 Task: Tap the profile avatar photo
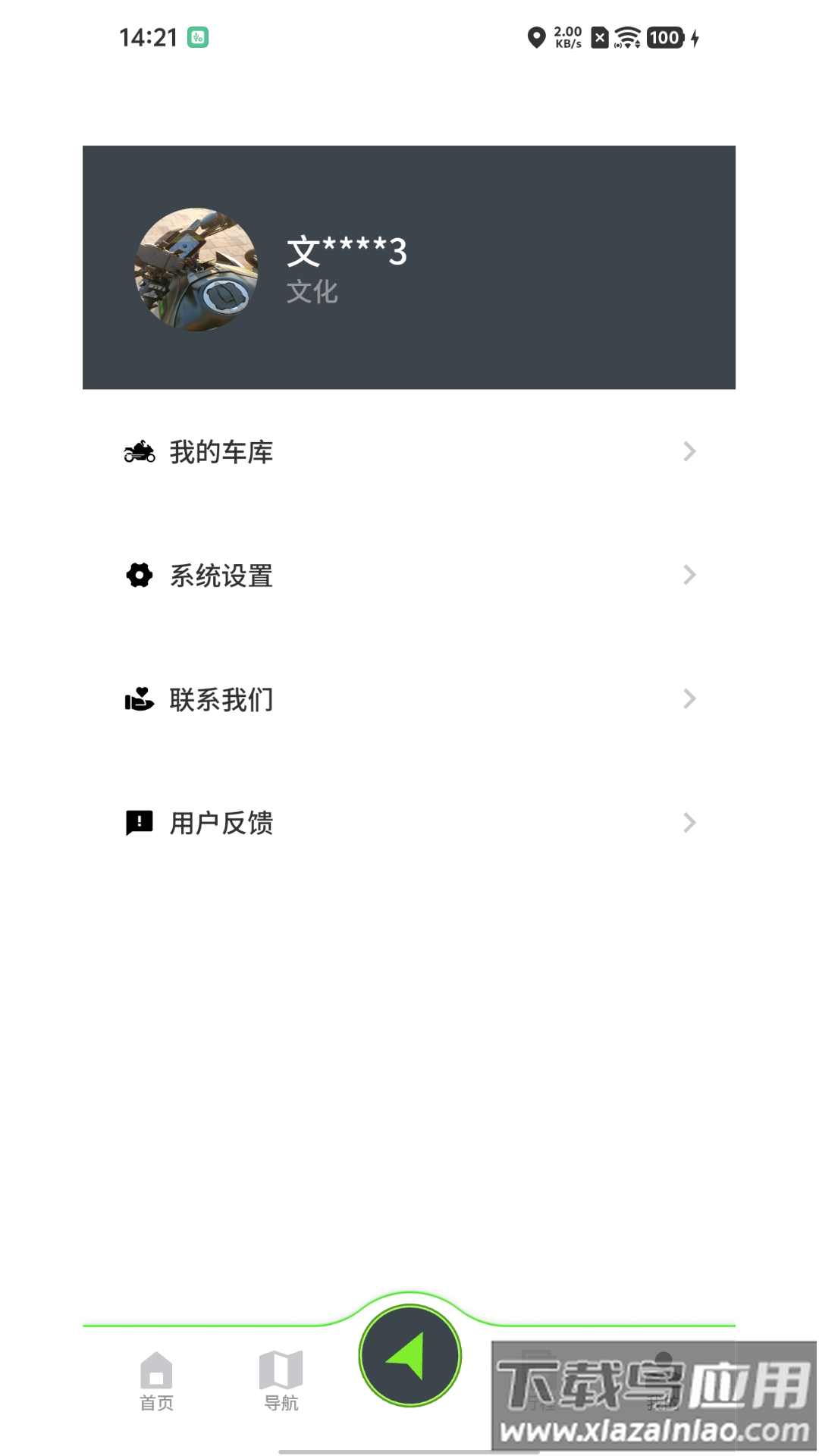[194, 269]
